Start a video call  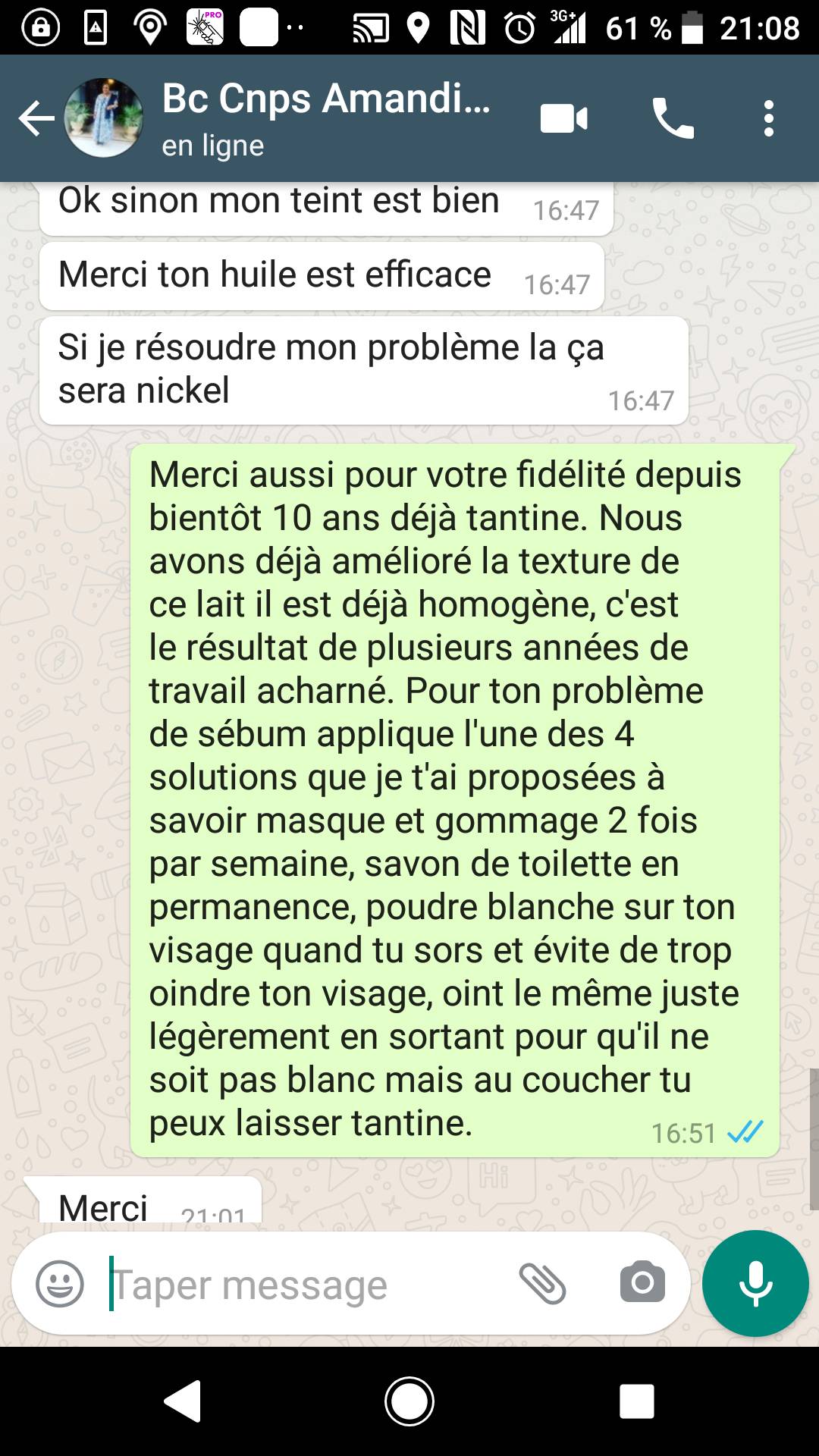coord(564,119)
